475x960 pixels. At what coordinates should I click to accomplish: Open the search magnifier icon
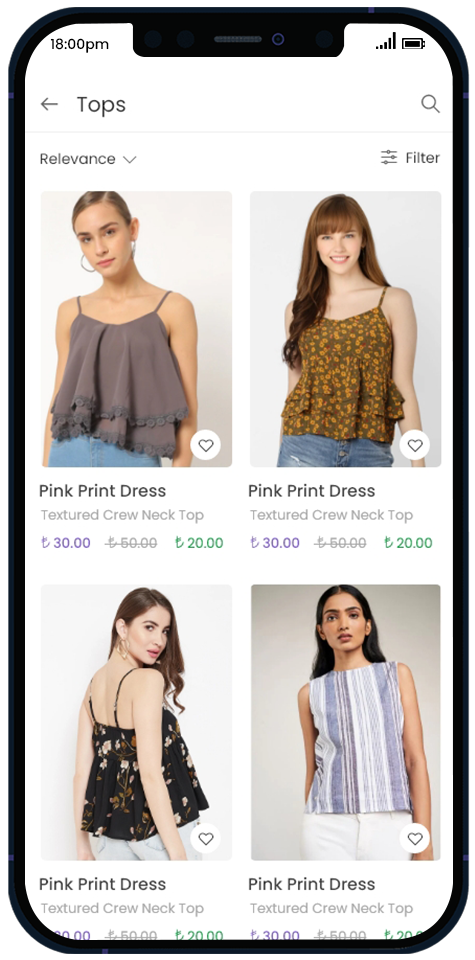coord(430,104)
